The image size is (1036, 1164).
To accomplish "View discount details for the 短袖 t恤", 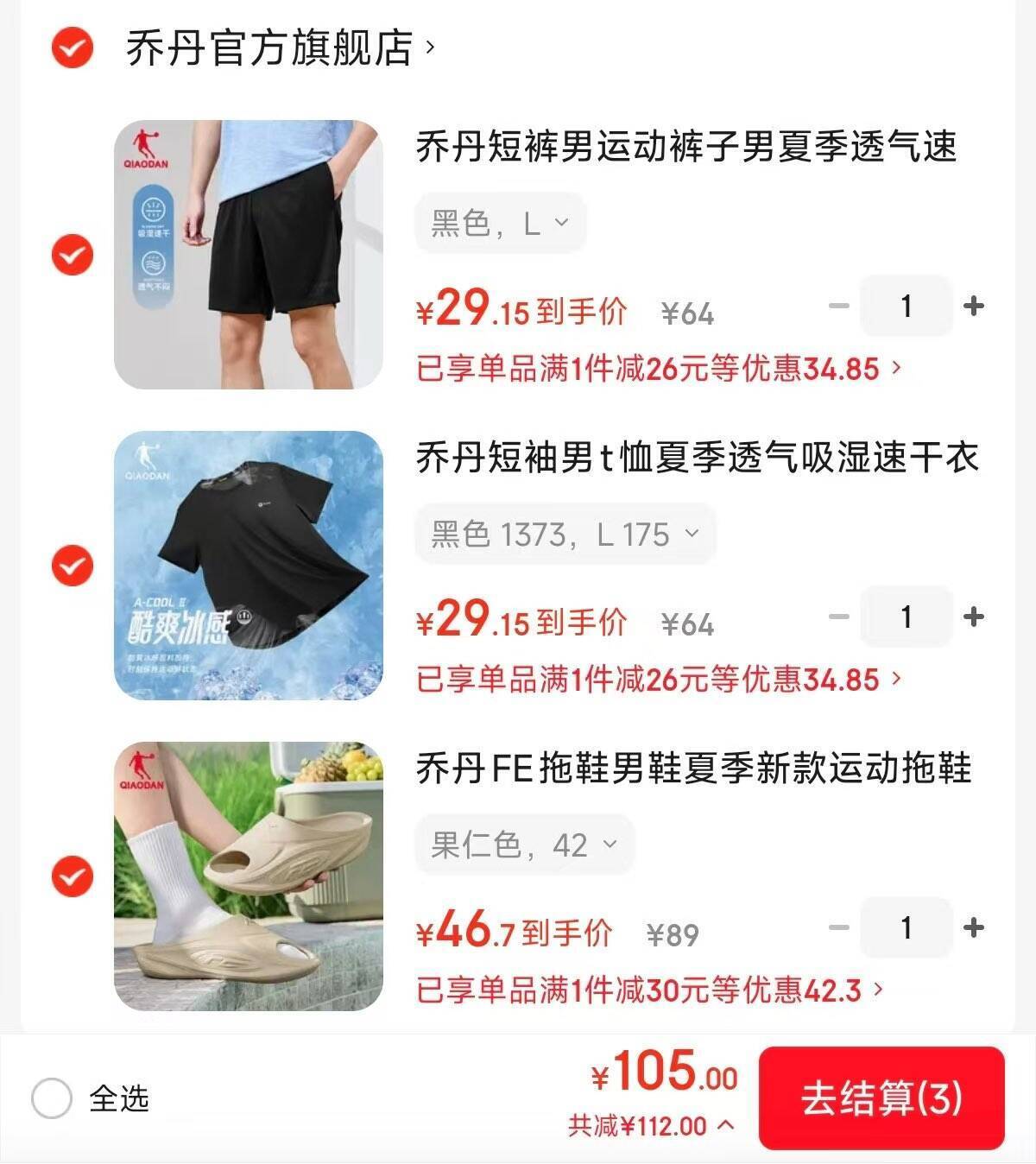I will [658, 680].
